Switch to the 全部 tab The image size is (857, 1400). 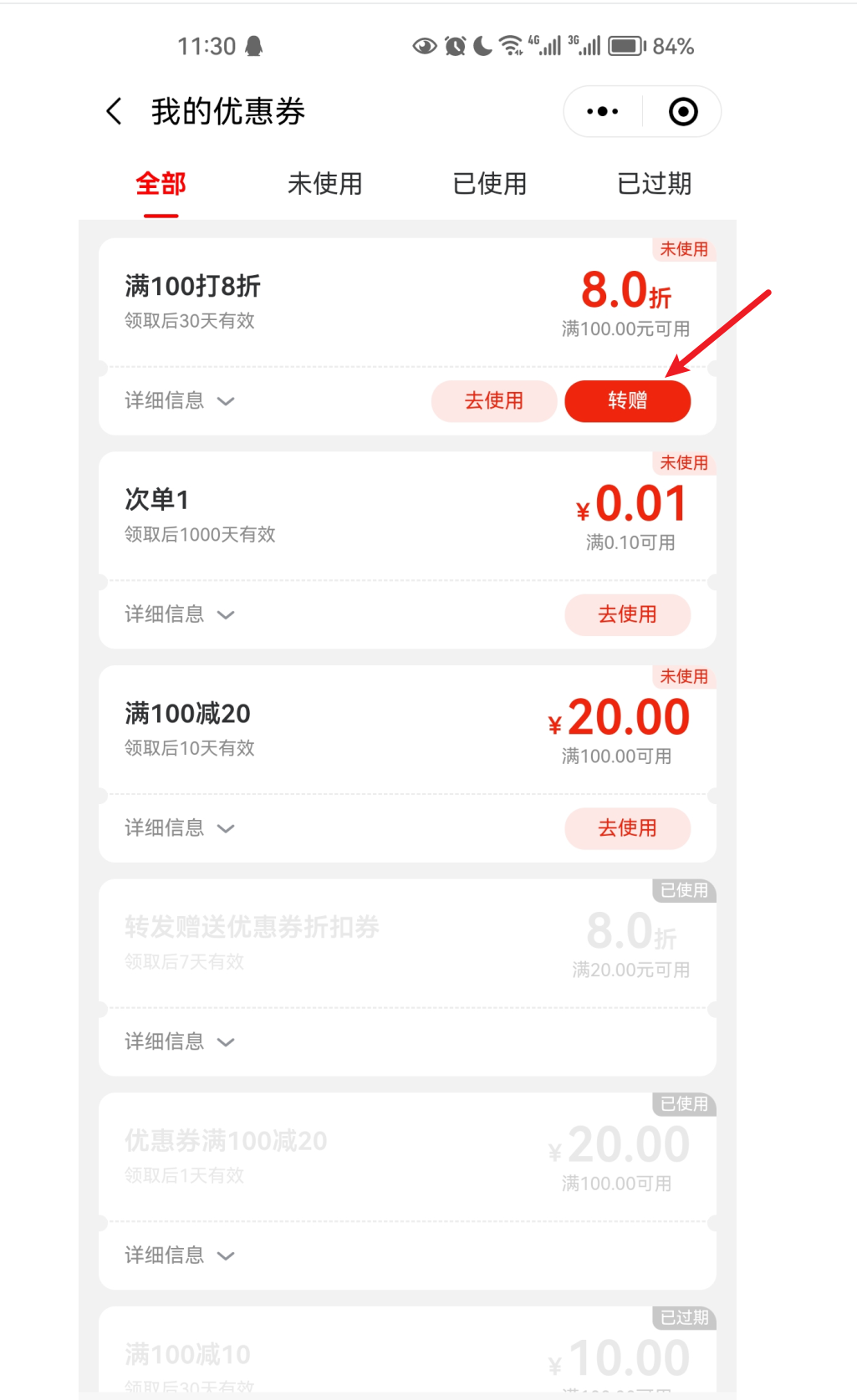click(x=161, y=183)
